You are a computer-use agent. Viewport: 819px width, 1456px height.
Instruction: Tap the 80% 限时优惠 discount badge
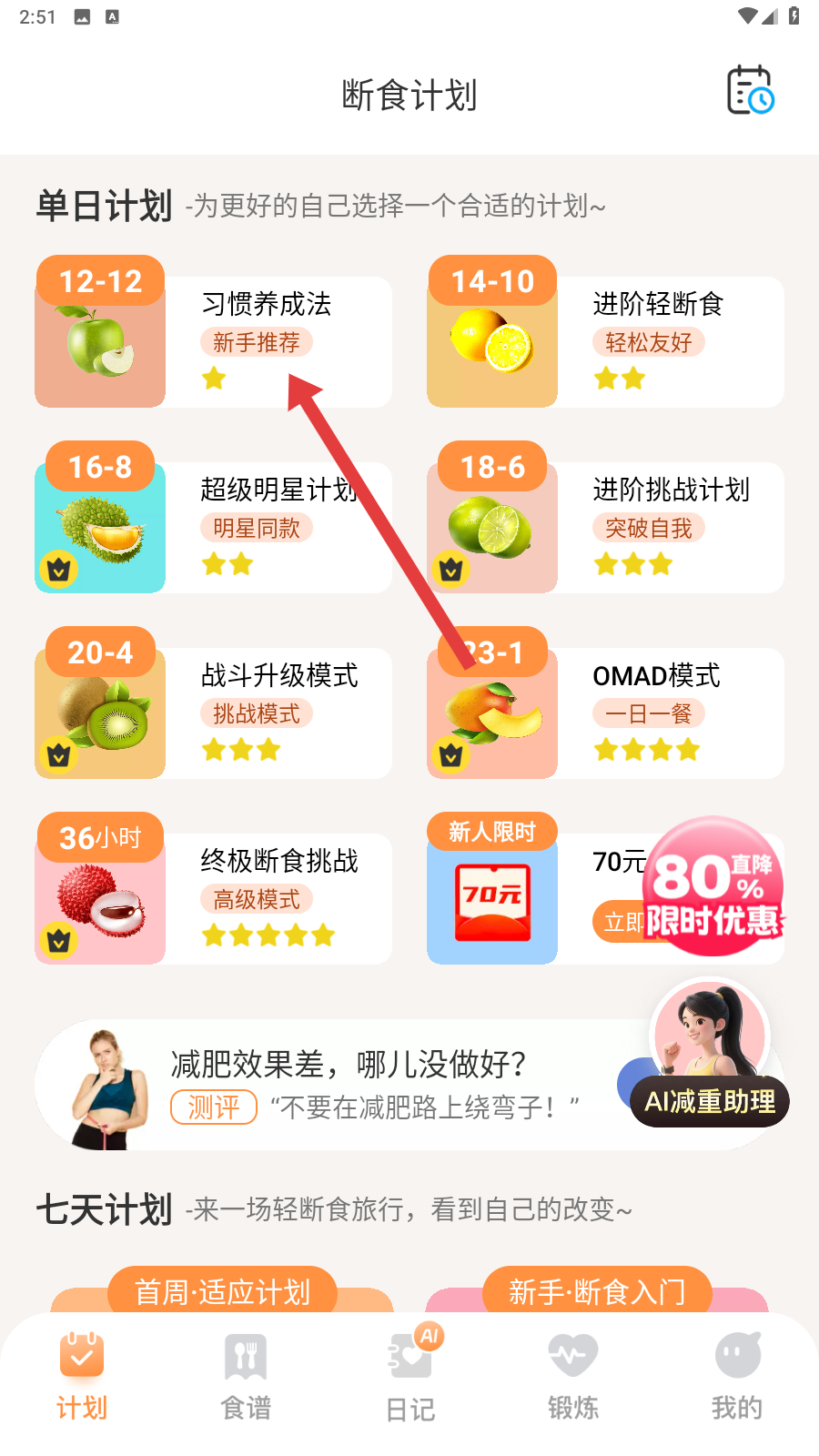[x=713, y=886]
